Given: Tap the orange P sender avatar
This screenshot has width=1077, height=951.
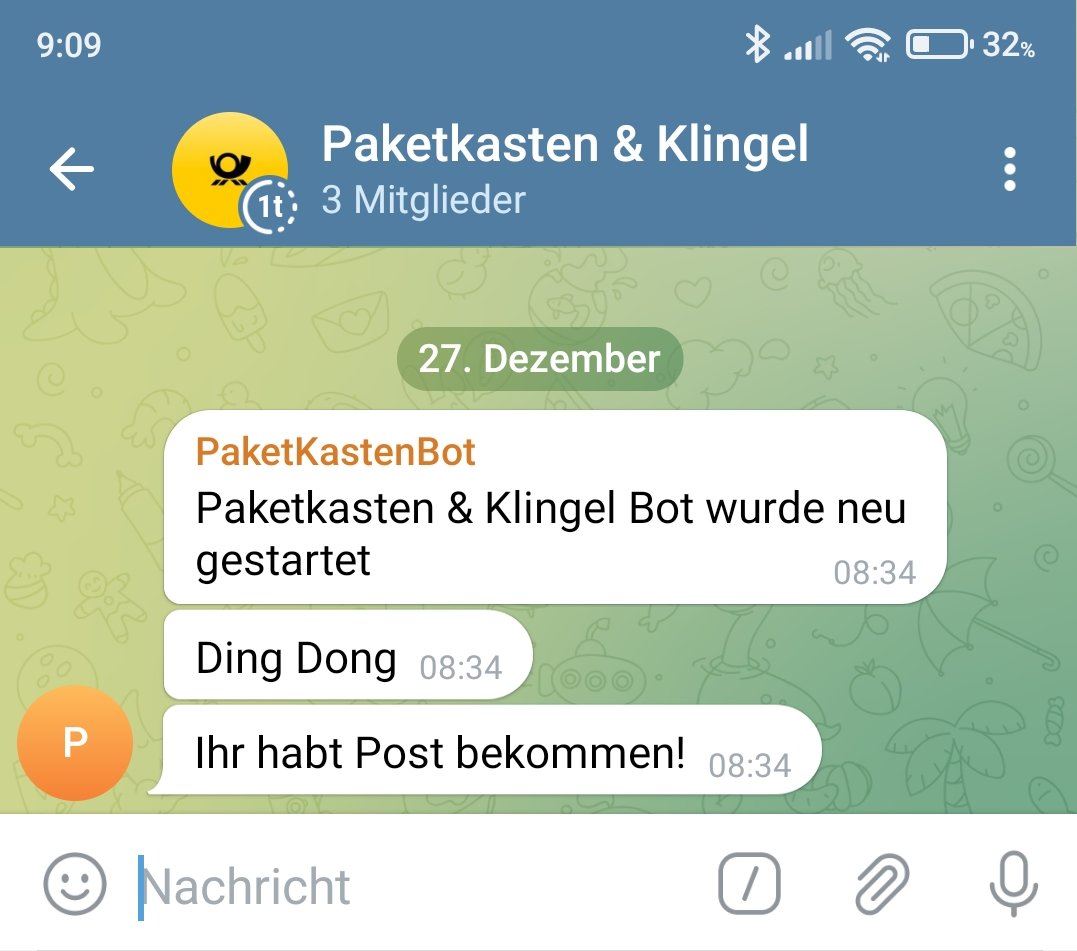Looking at the screenshot, I should click(75, 743).
